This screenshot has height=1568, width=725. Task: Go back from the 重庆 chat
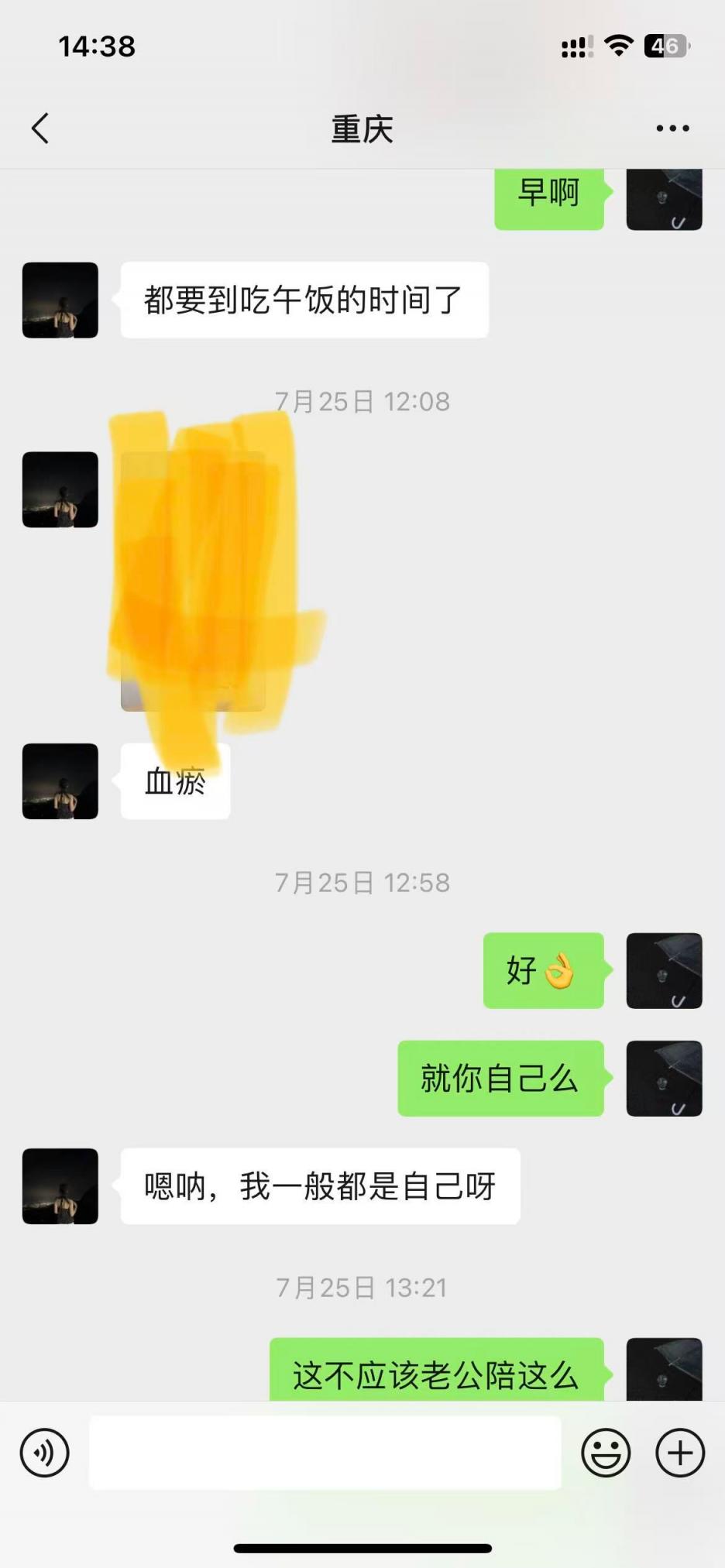[40, 129]
